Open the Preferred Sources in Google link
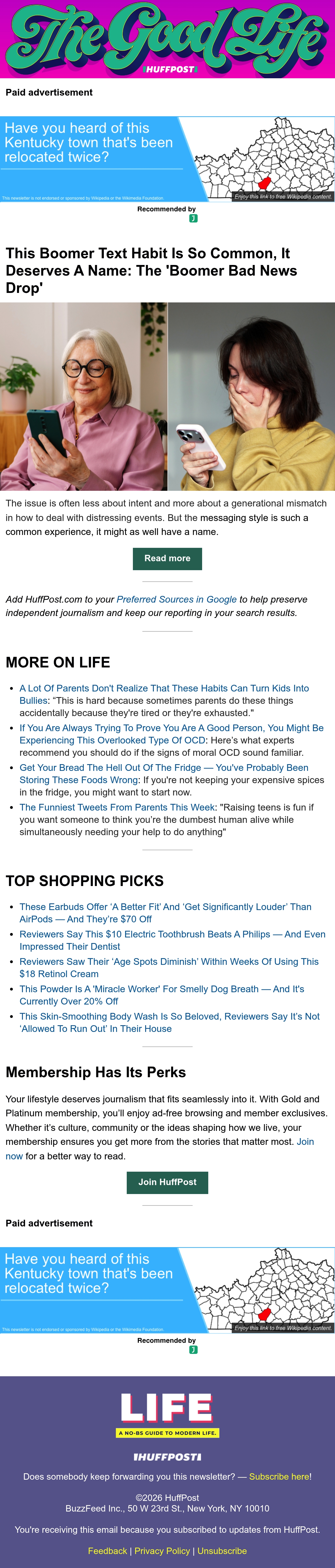 (176, 600)
